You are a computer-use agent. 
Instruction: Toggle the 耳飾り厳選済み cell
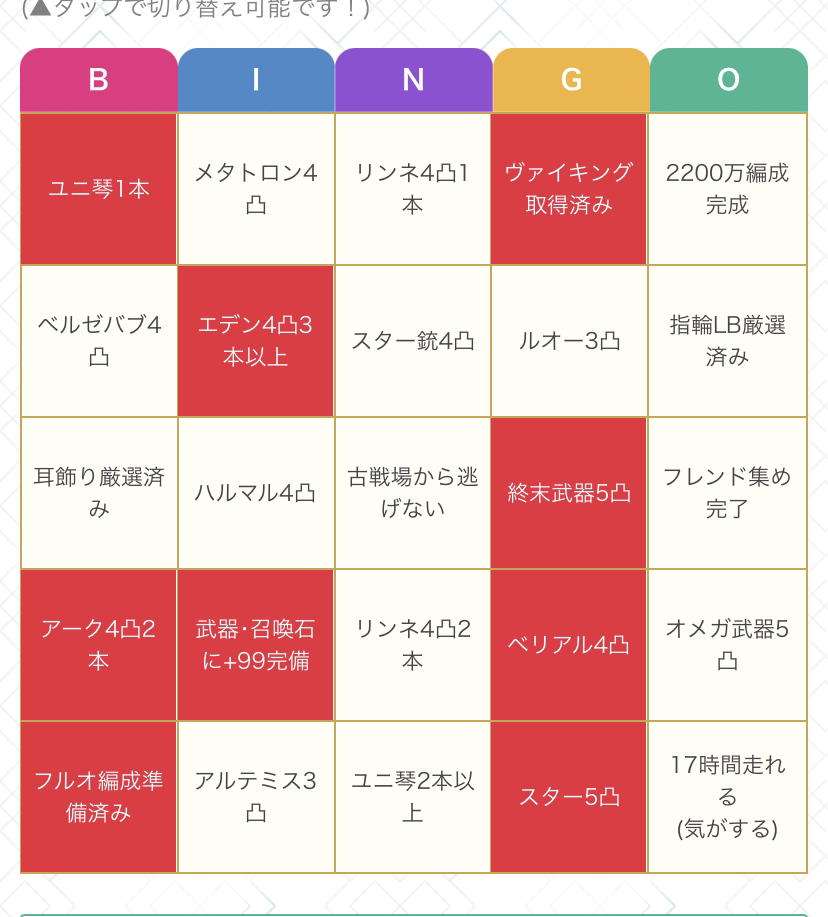(x=98, y=493)
